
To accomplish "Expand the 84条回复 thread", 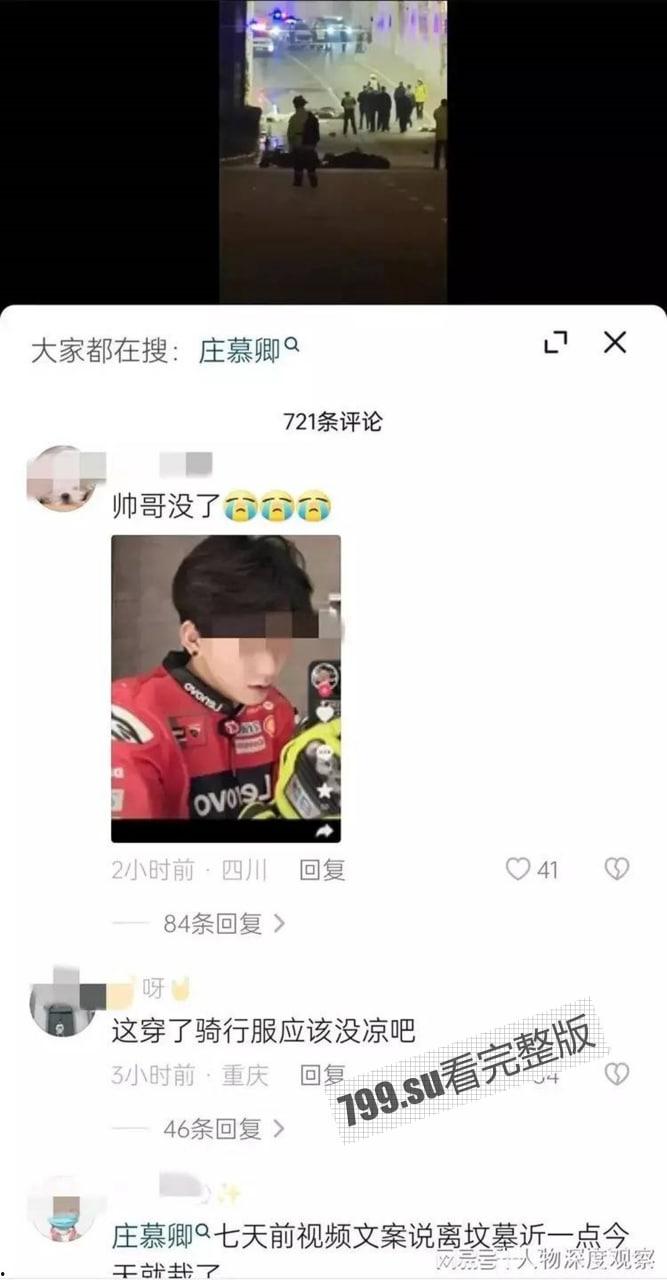I will coord(223,923).
